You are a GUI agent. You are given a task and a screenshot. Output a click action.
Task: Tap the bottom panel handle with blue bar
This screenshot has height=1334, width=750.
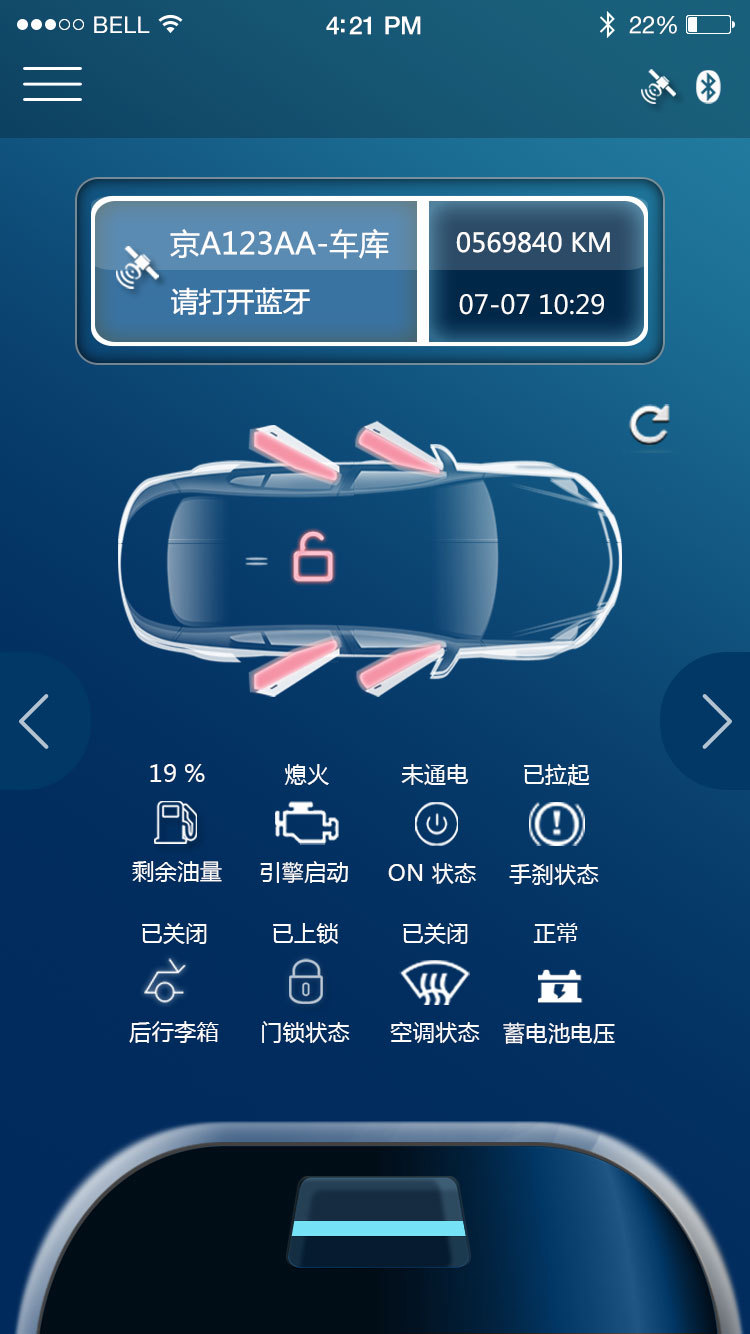(378, 1223)
